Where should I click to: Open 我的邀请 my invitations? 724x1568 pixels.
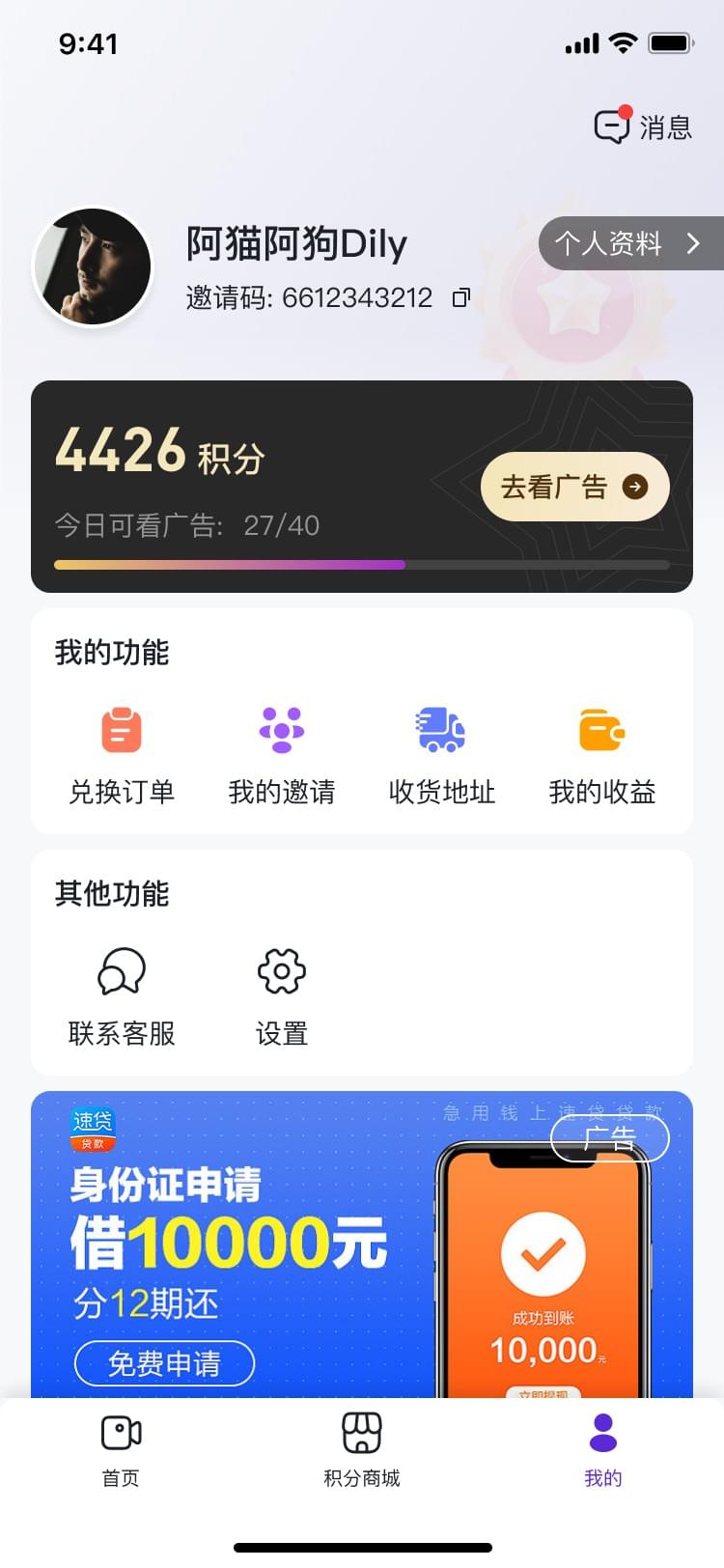click(282, 754)
